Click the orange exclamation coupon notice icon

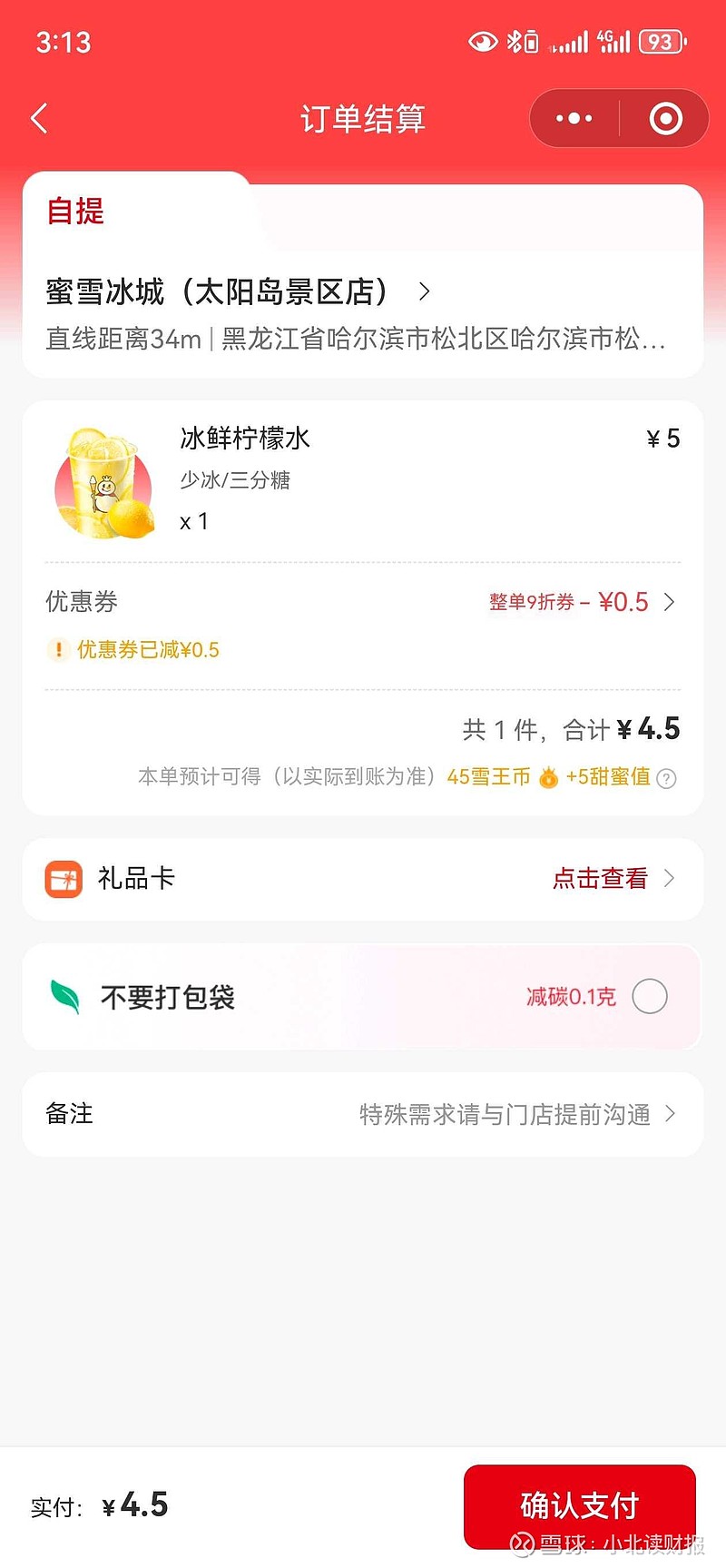click(x=59, y=650)
